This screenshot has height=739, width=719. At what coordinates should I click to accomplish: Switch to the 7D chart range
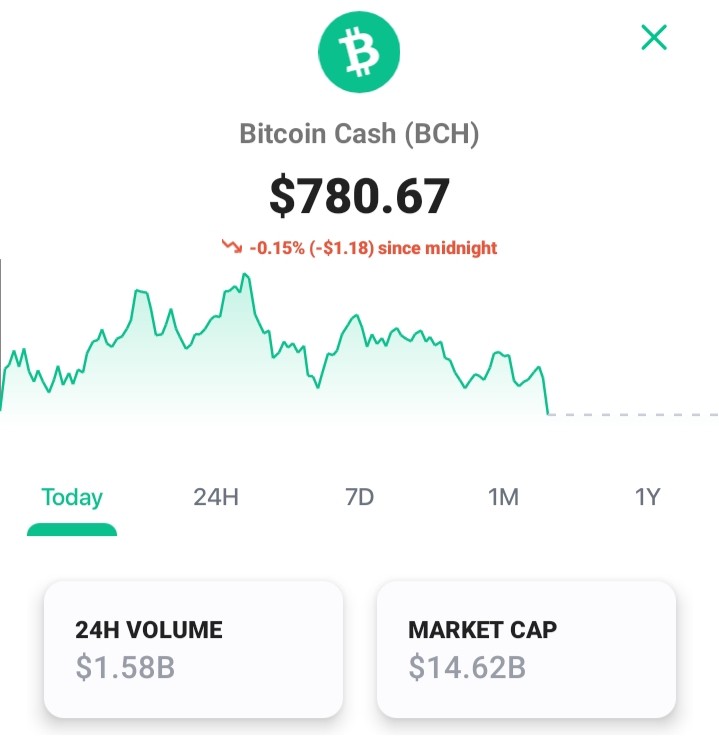(x=360, y=497)
